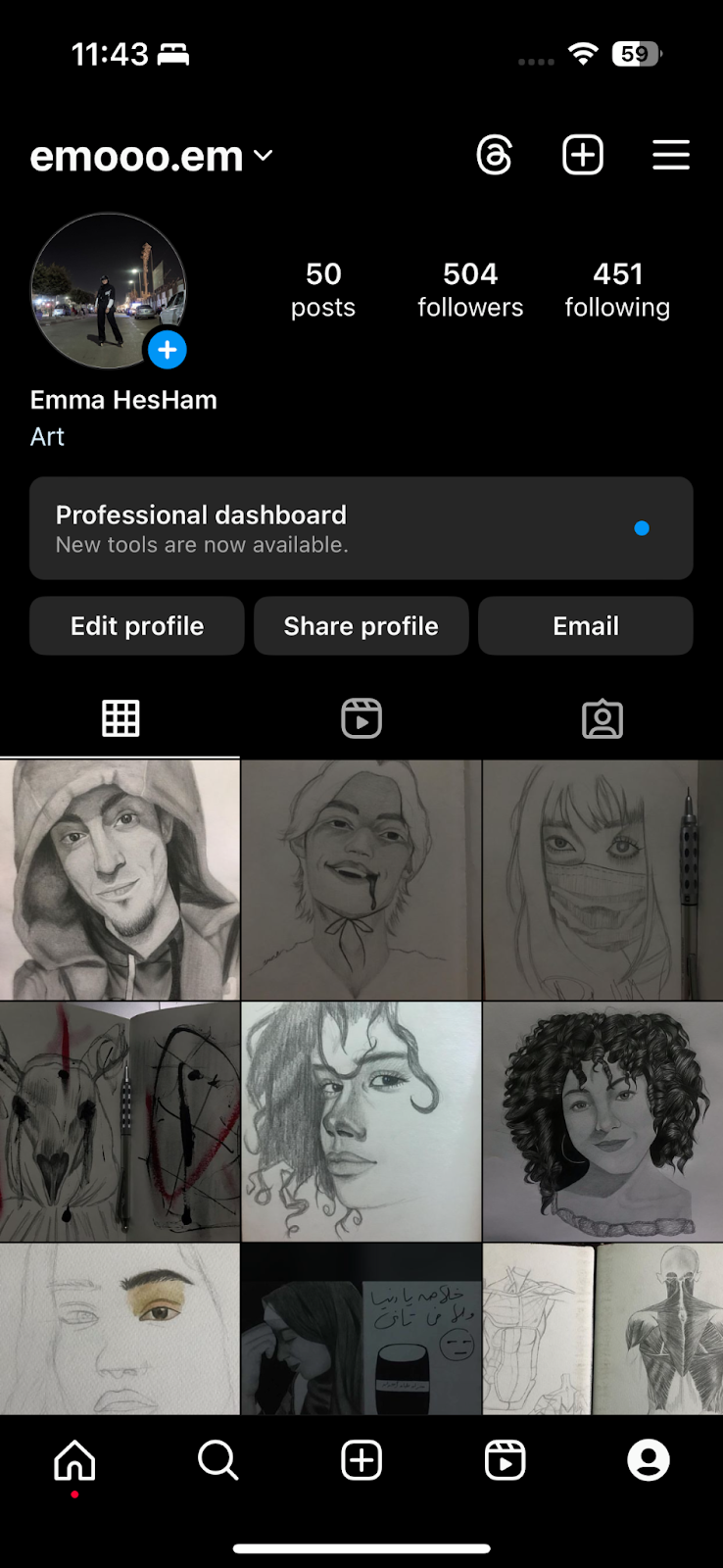Create a new post from top bar
This screenshot has width=723, height=1568.
pos(583,155)
